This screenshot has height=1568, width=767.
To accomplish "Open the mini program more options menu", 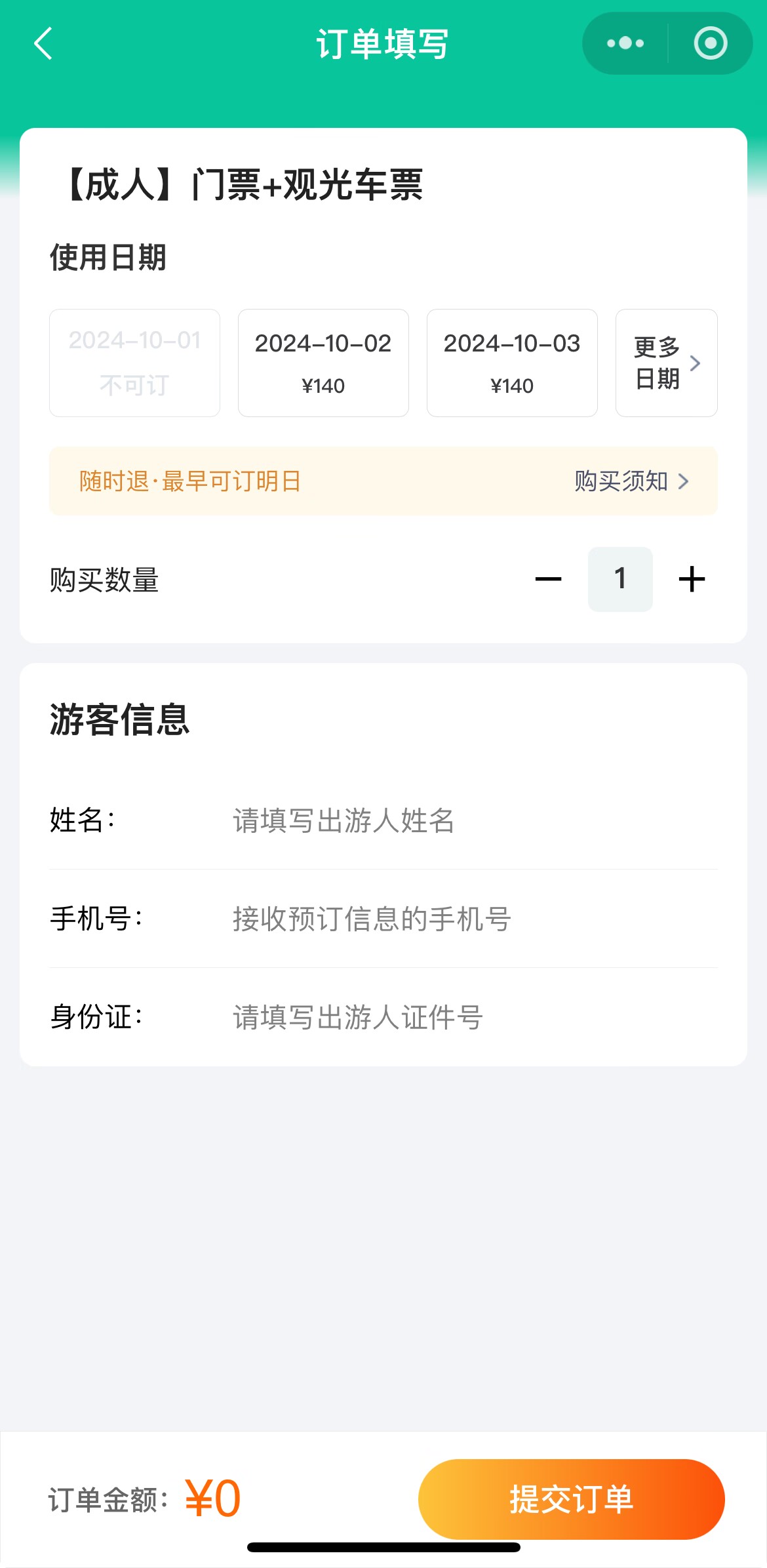I will 625,43.
